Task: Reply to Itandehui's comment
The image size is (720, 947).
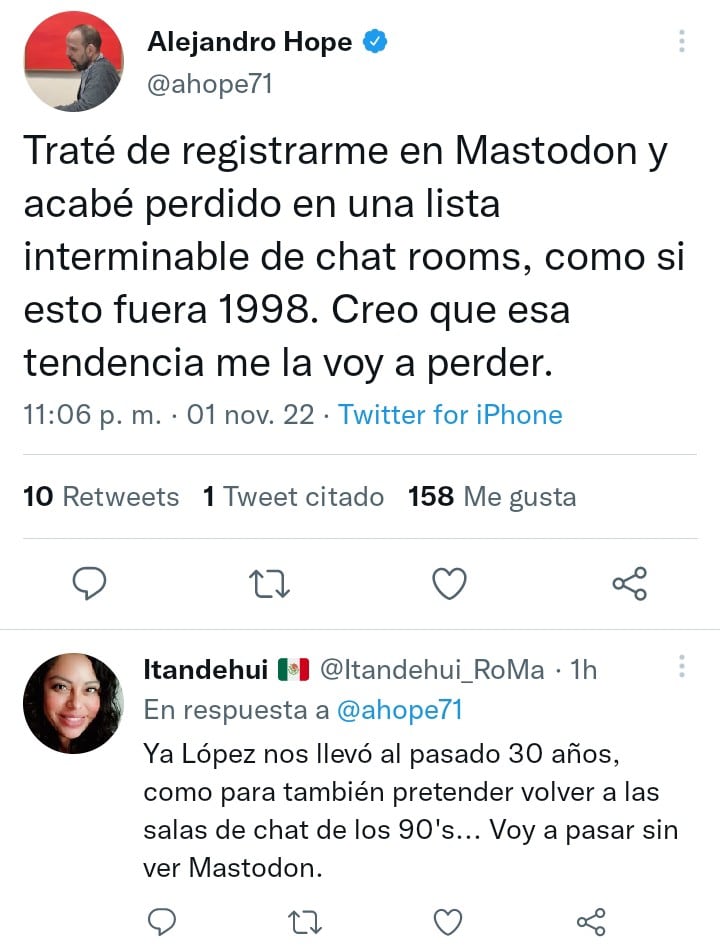Action: pos(161,921)
